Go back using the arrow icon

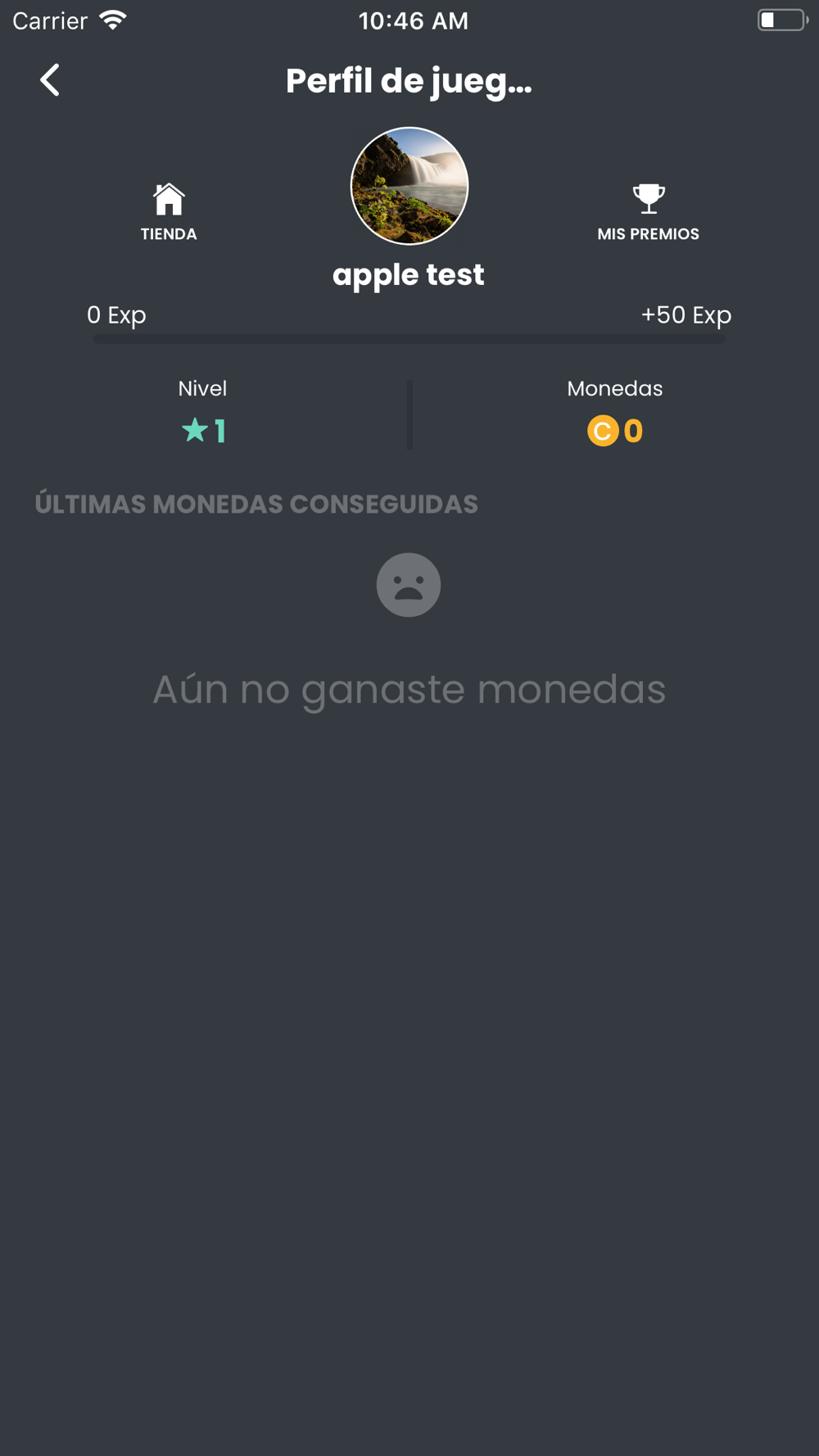click(50, 80)
